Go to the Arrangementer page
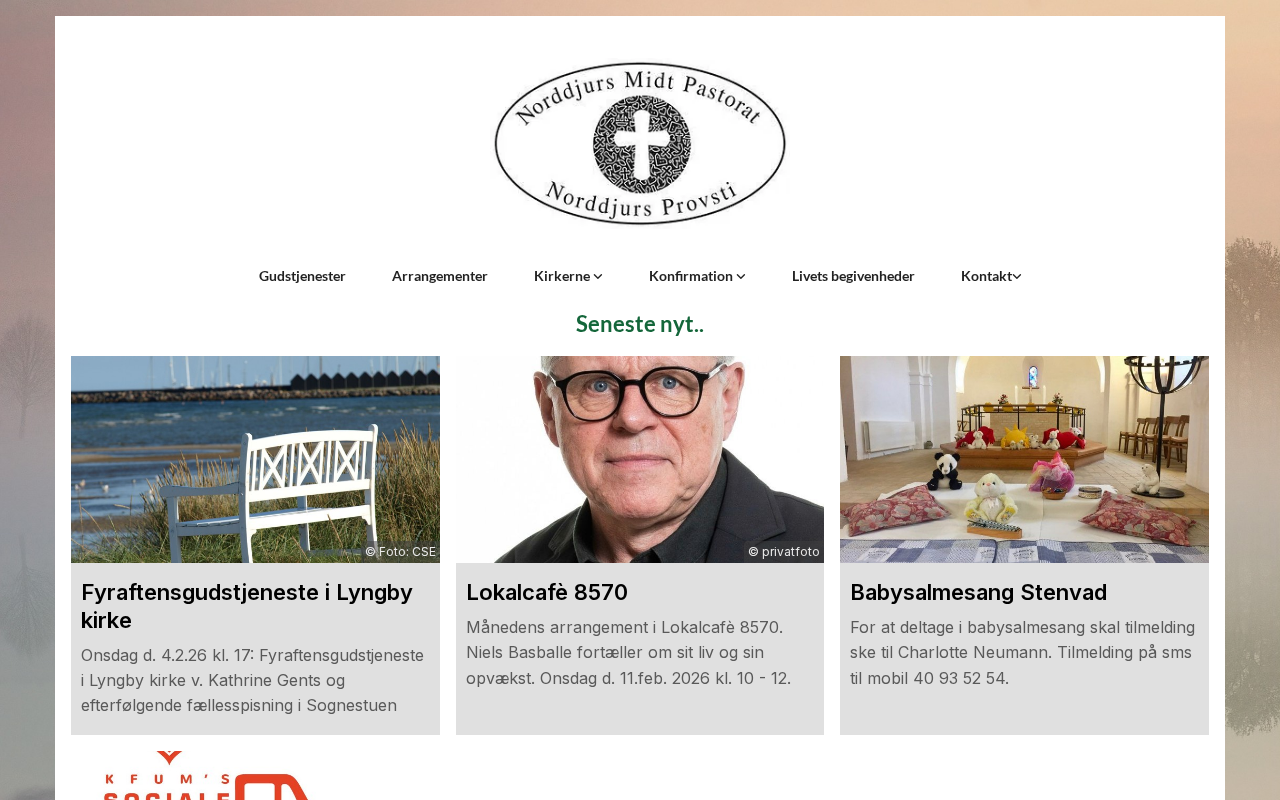Screen dimensions: 1280x800 pos(439,276)
